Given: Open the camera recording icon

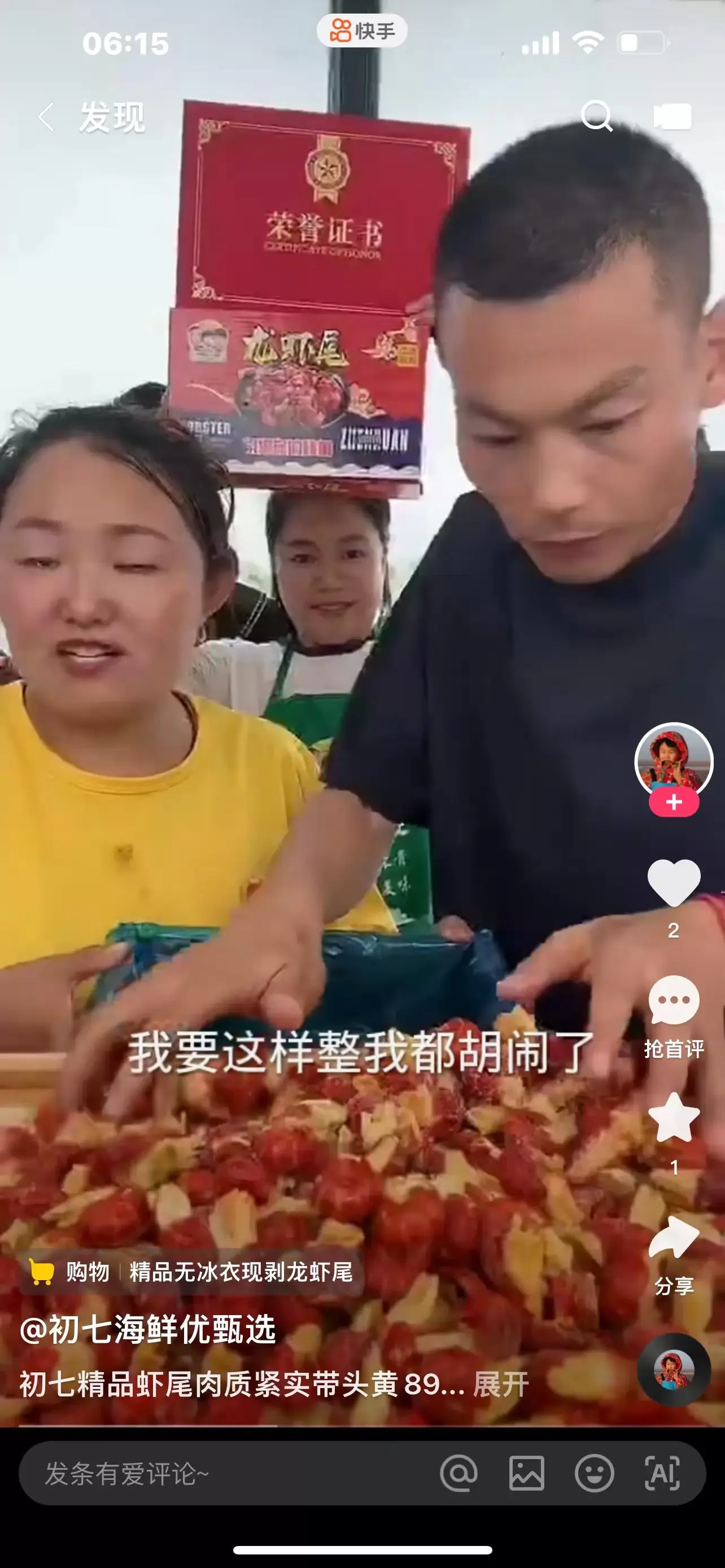Looking at the screenshot, I should click(672, 116).
